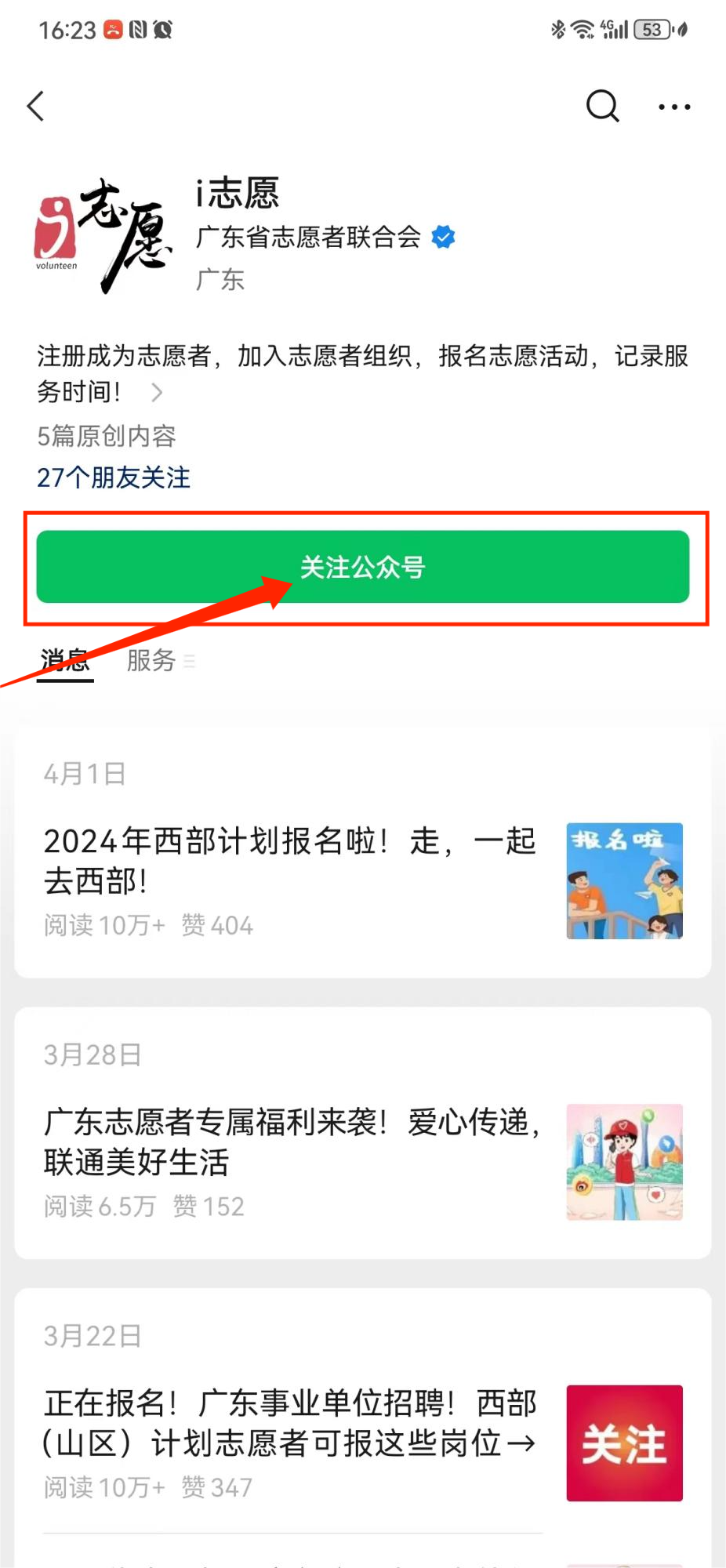726x1568 pixels.
Task: Go back using the top-left arrow
Action: pos(36,106)
